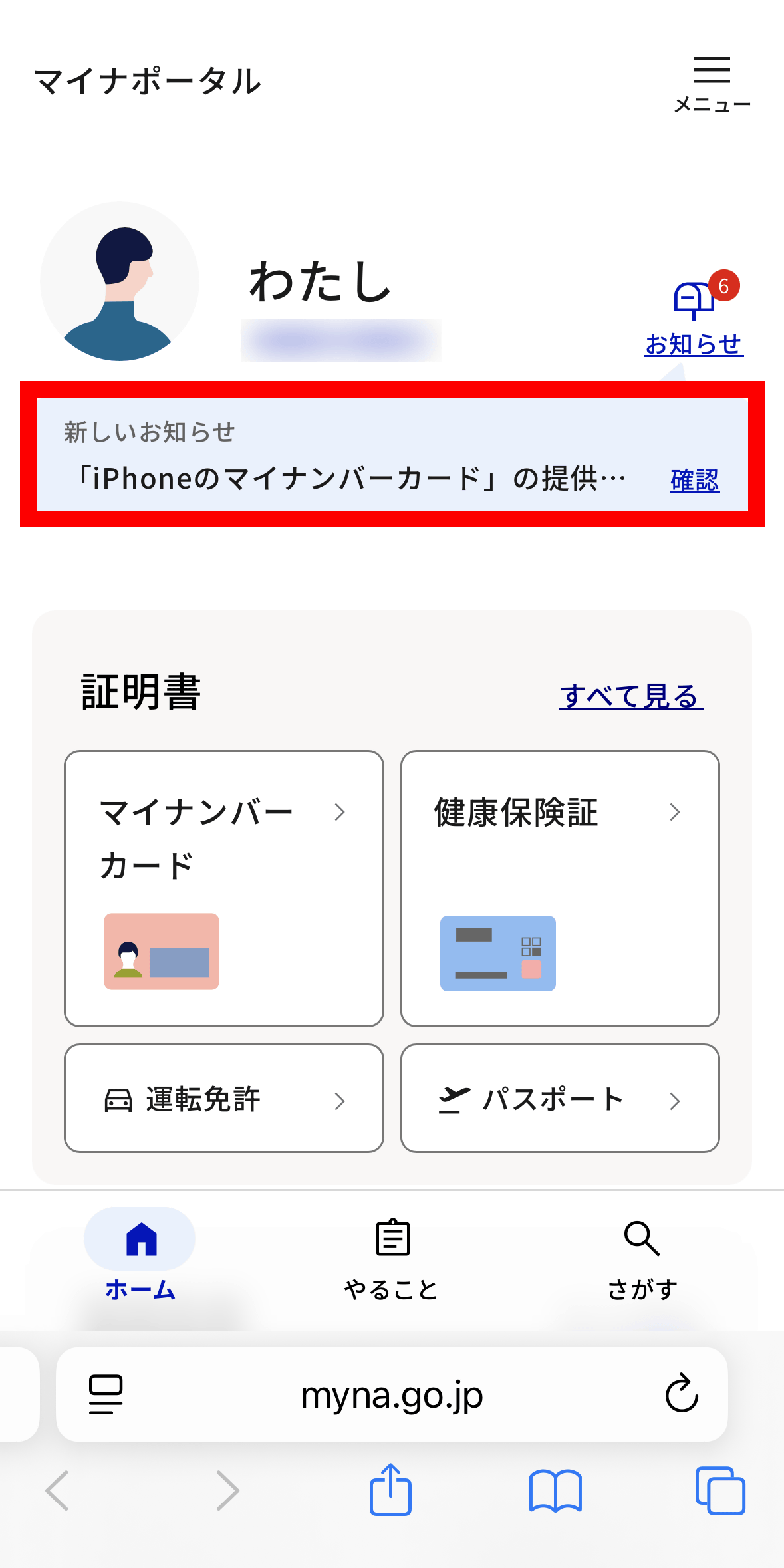Reload the page in Safari
The width and height of the screenshot is (784, 1568).
(x=682, y=1393)
